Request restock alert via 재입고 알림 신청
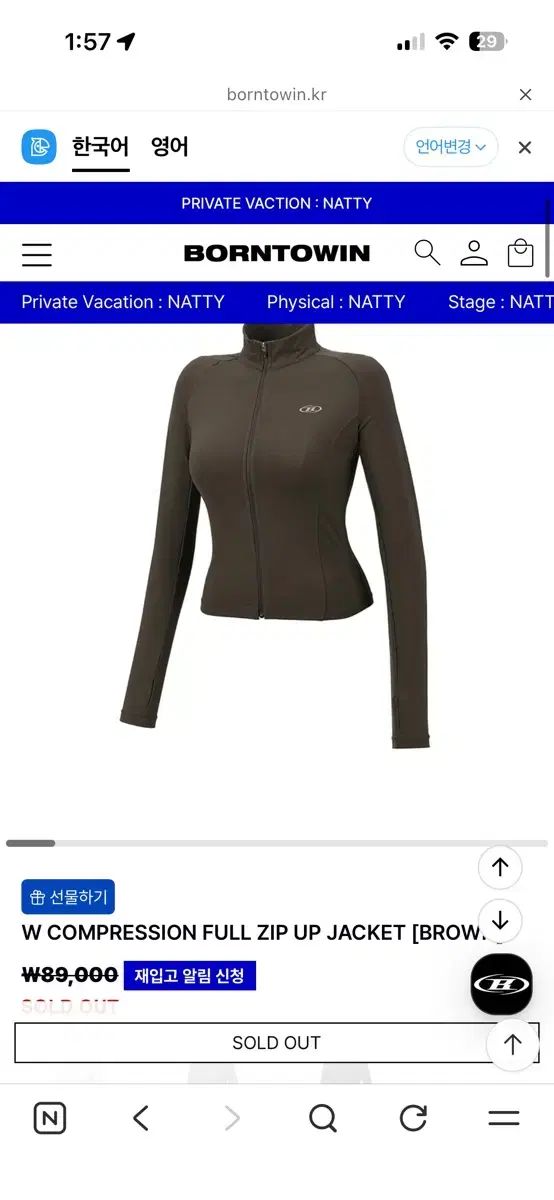This screenshot has height=1200, width=554. 190,975
